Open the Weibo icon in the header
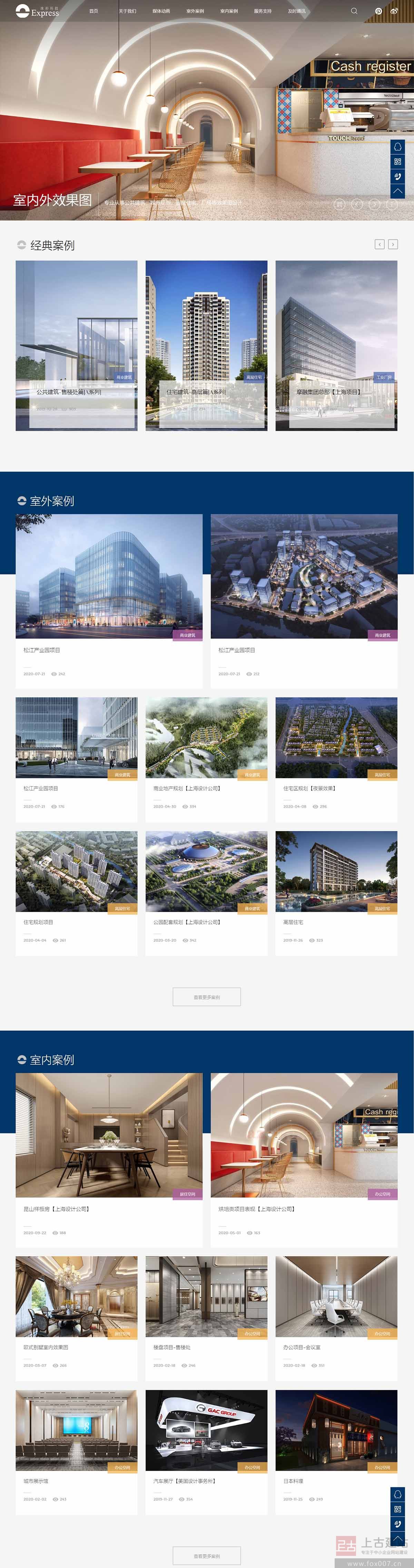414x1568 pixels. coord(394,11)
